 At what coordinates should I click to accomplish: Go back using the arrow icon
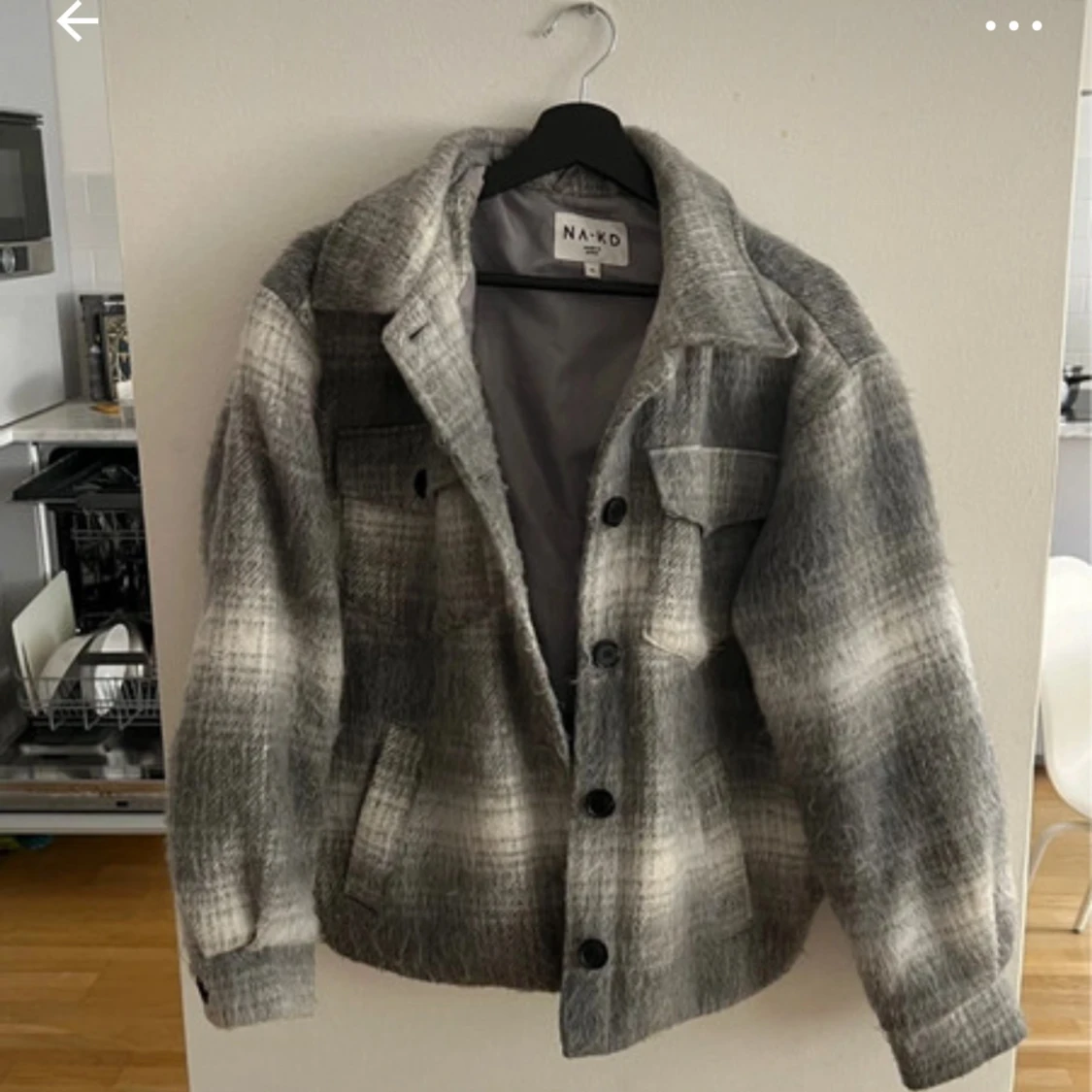77,22
